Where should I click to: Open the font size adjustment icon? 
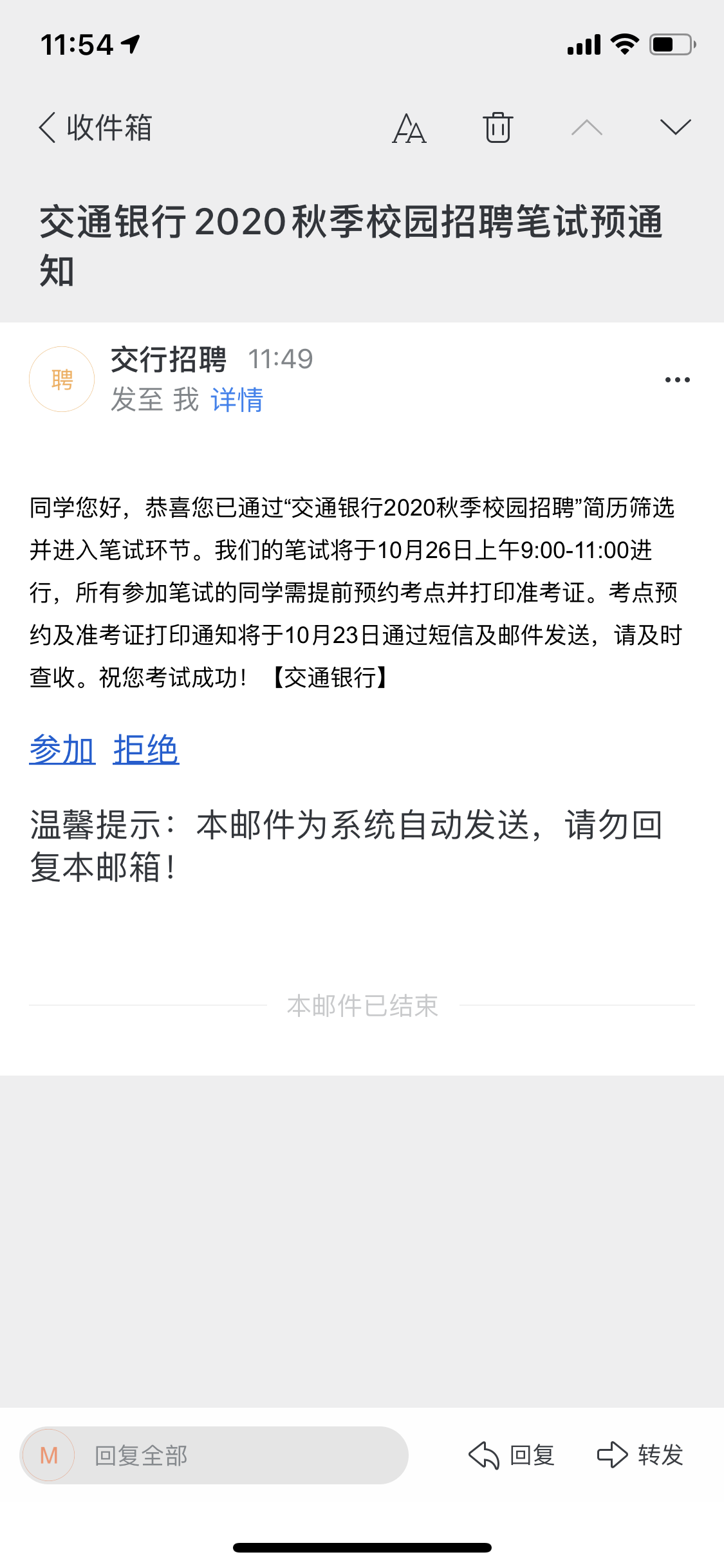(x=409, y=127)
